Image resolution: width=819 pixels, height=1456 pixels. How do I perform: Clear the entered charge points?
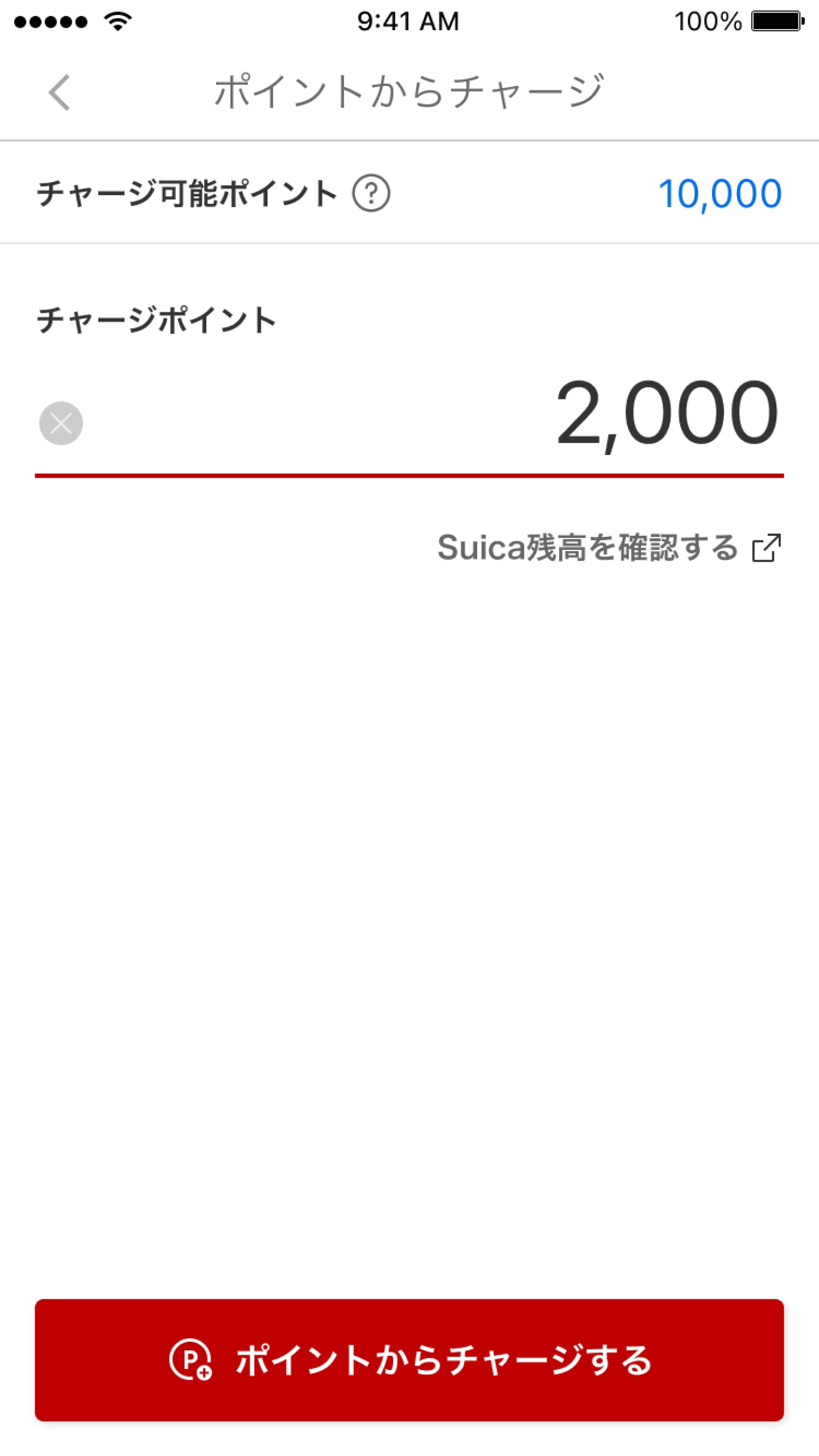pos(61,423)
